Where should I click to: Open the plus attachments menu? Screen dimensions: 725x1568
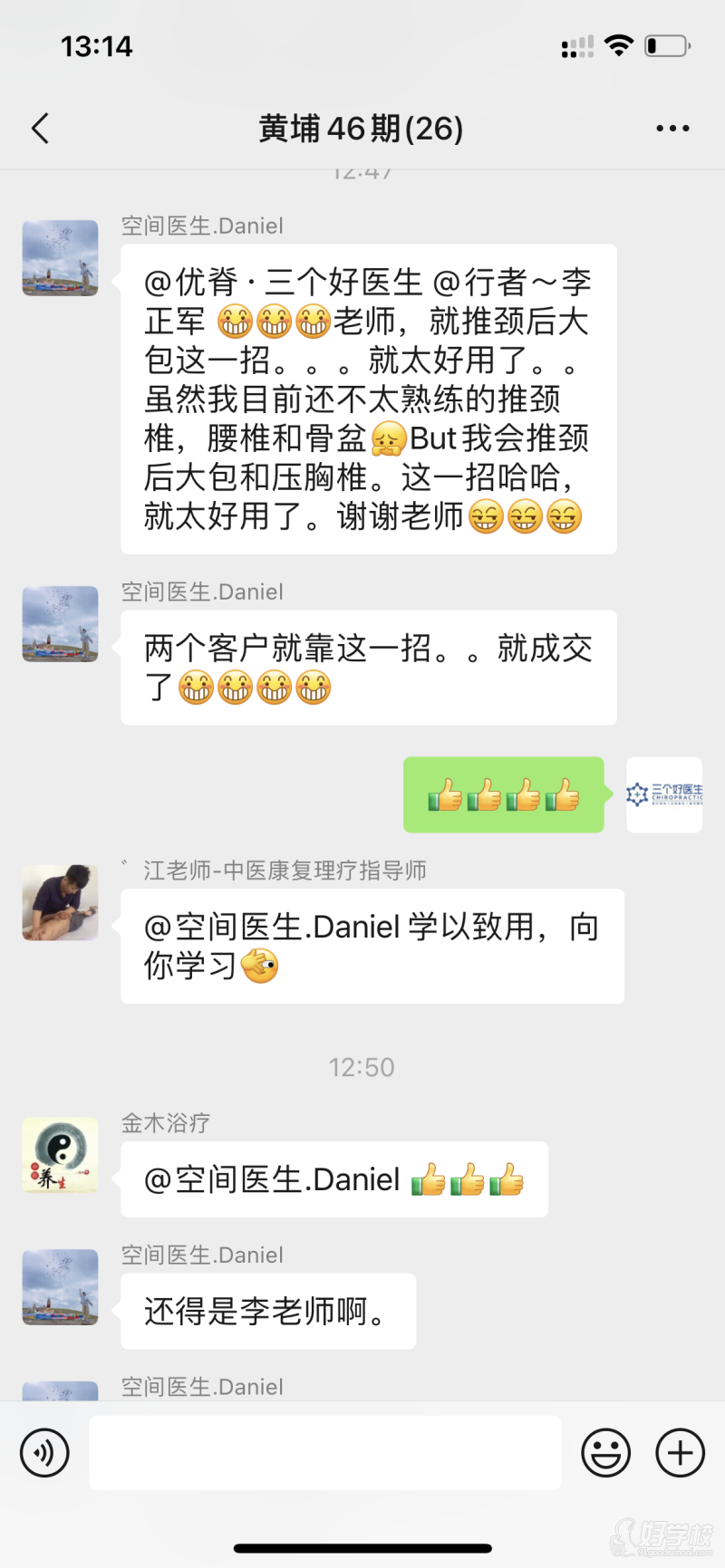click(x=680, y=1452)
